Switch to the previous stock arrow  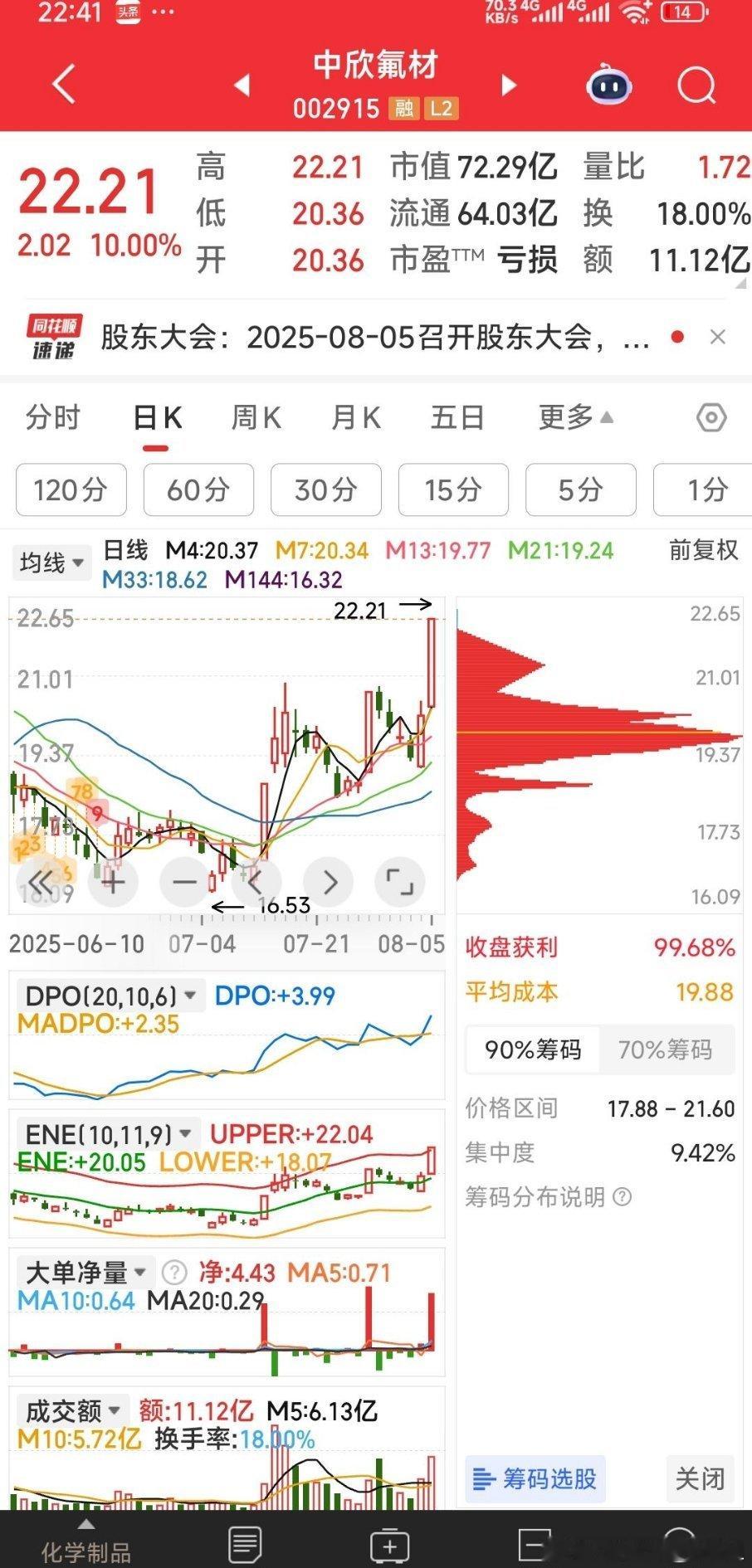click(242, 85)
